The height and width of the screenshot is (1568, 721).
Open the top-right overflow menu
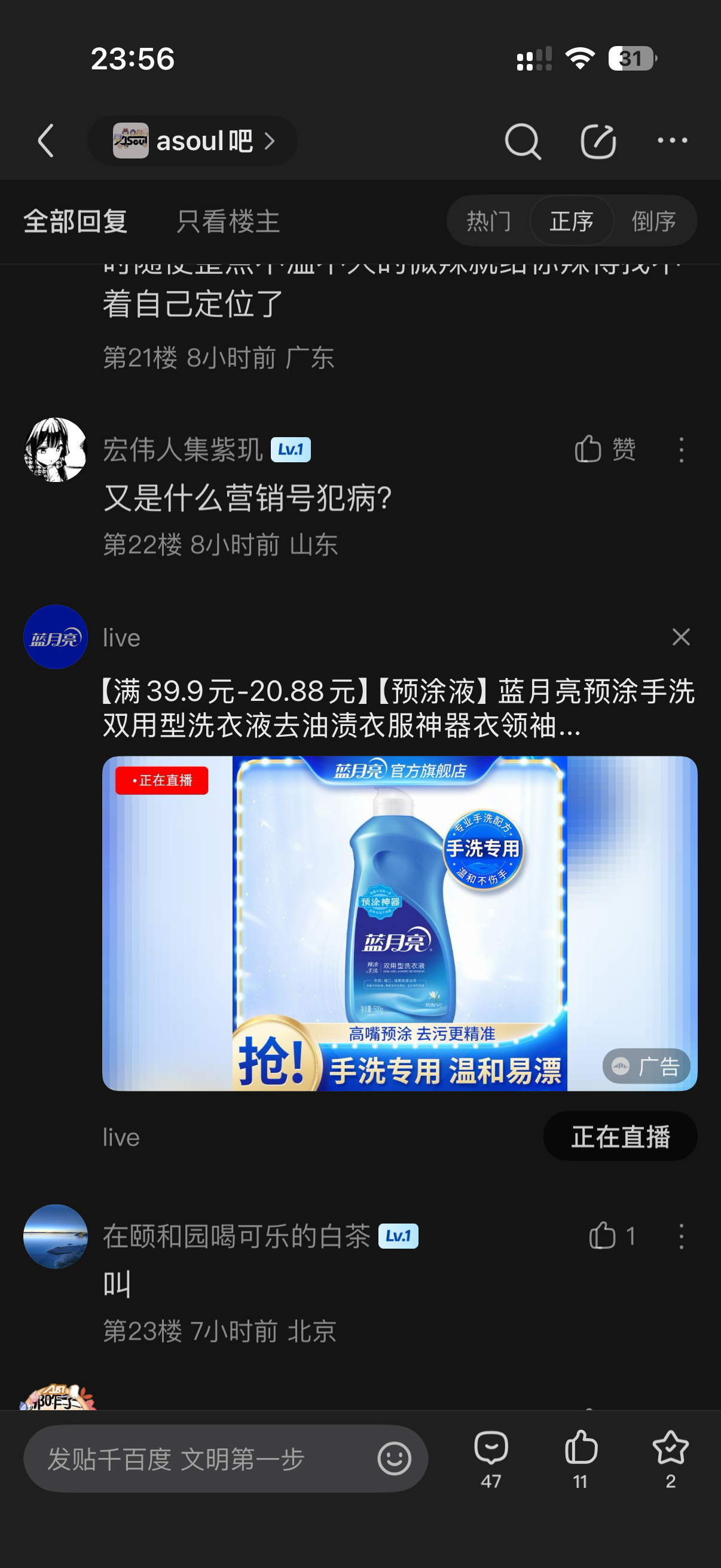(673, 141)
